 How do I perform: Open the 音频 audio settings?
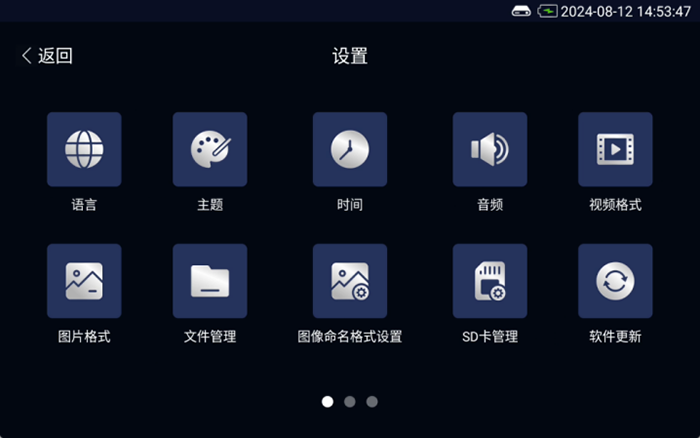pos(490,150)
